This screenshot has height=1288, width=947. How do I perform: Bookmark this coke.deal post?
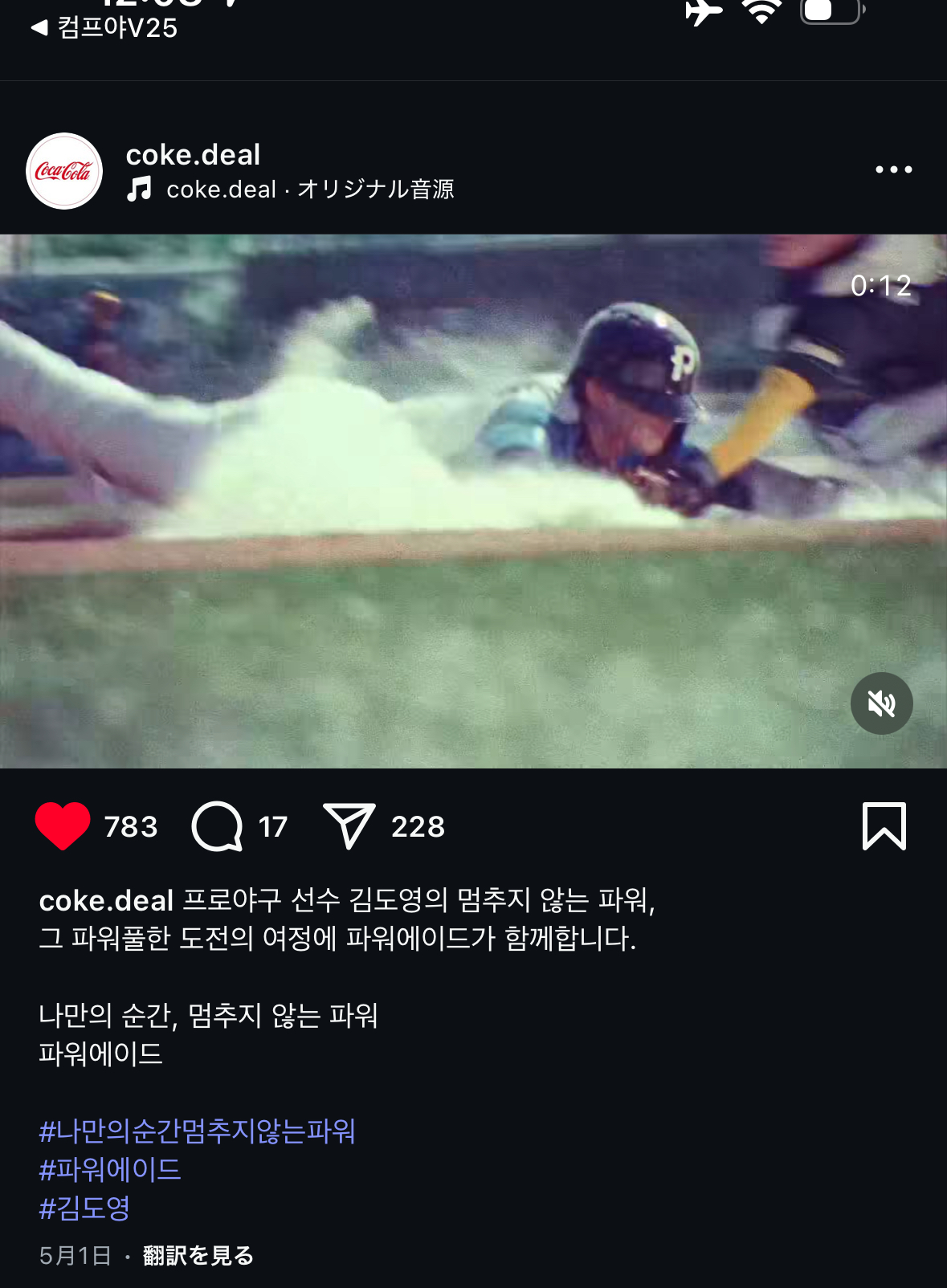(x=884, y=826)
